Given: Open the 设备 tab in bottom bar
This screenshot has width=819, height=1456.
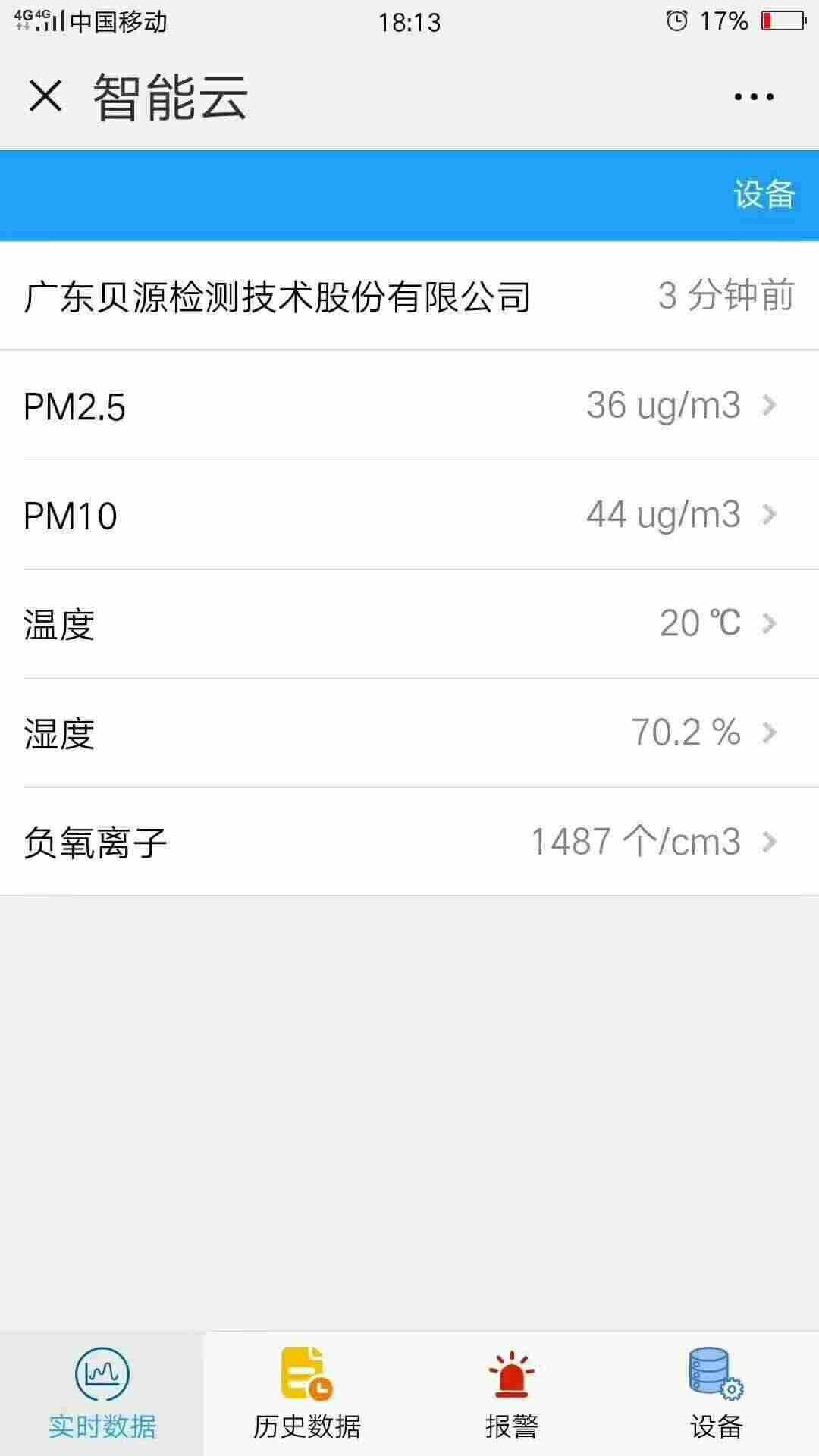Looking at the screenshot, I should click(x=717, y=1394).
